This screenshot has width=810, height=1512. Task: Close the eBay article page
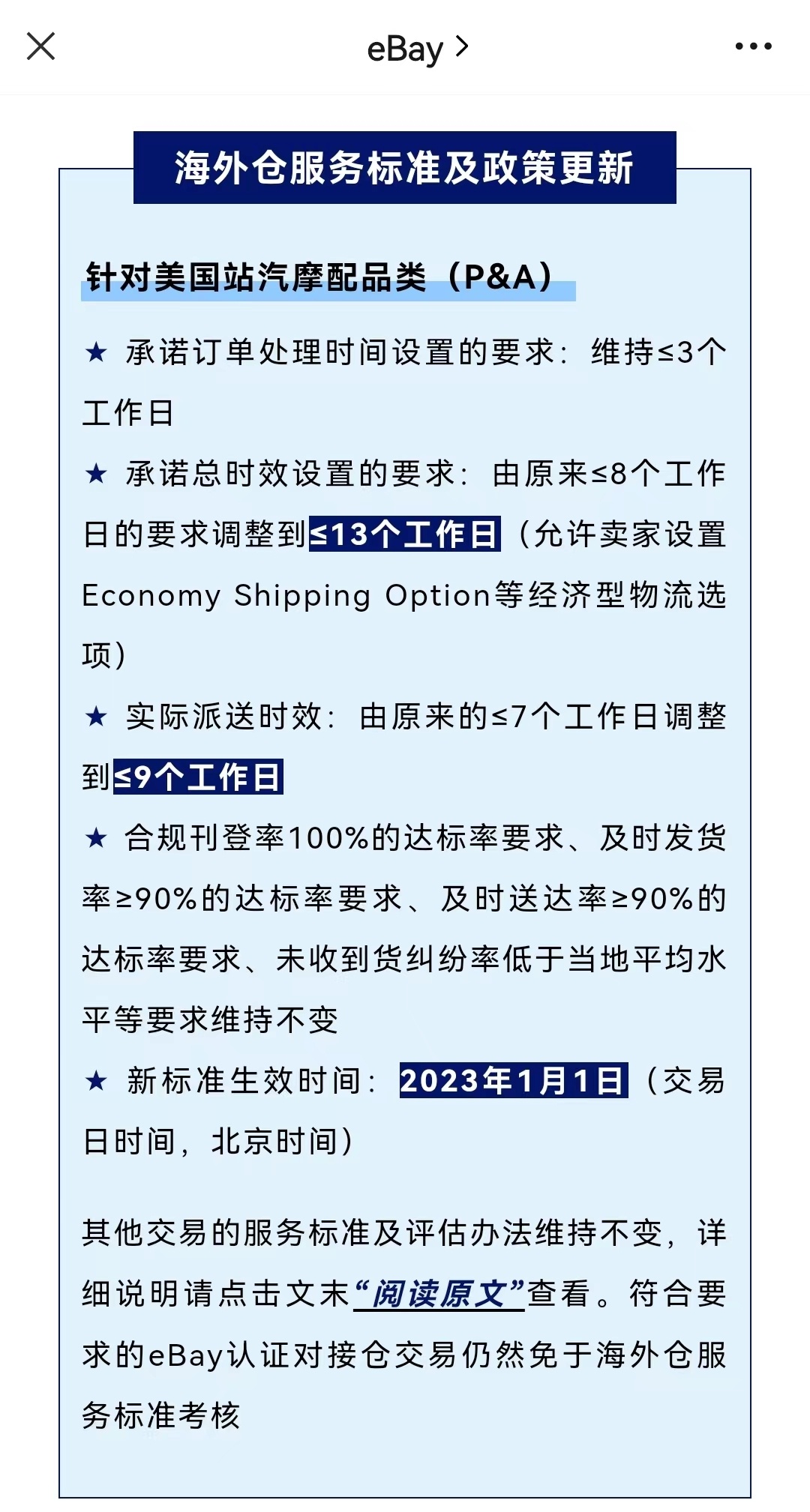(x=41, y=46)
